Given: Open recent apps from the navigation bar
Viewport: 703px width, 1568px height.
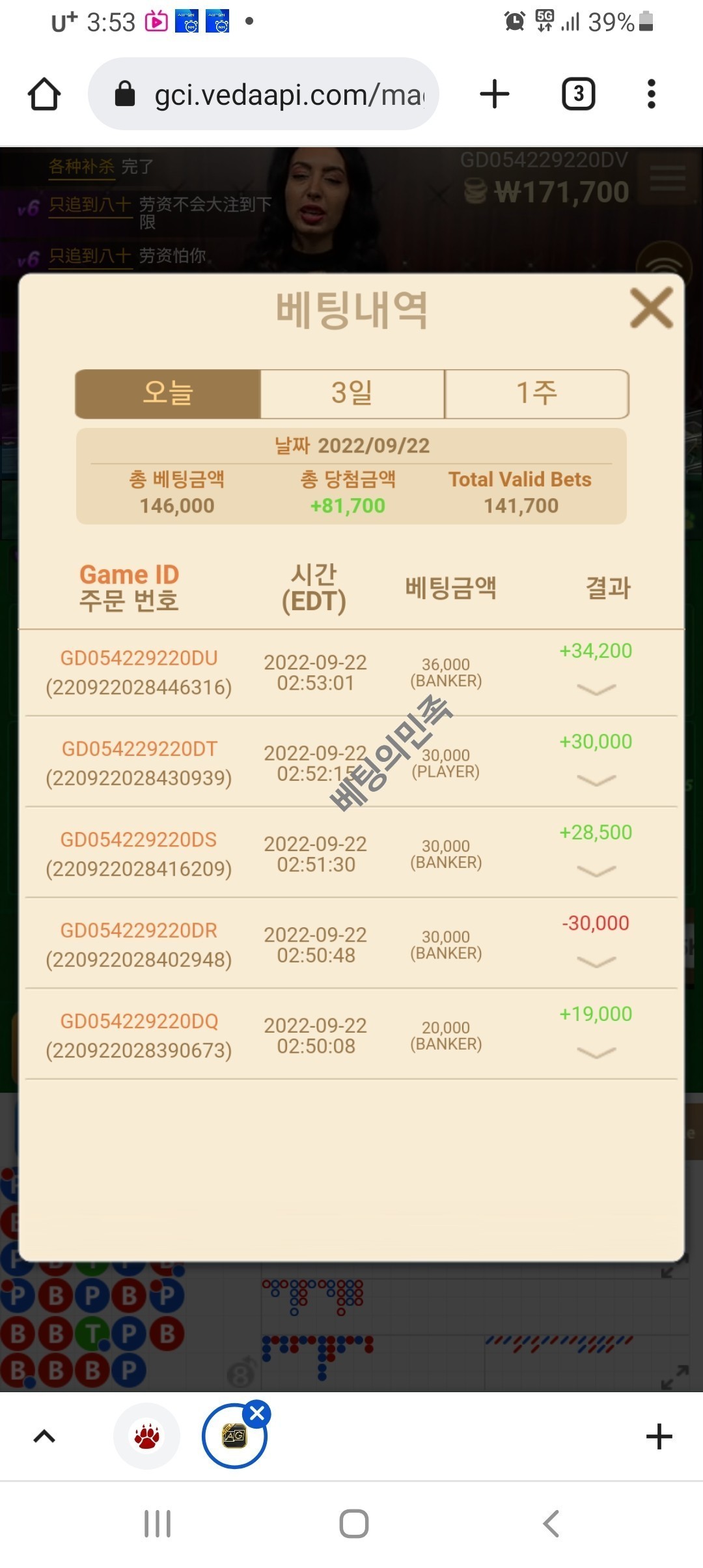Looking at the screenshot, I should tap(158, 1524).
